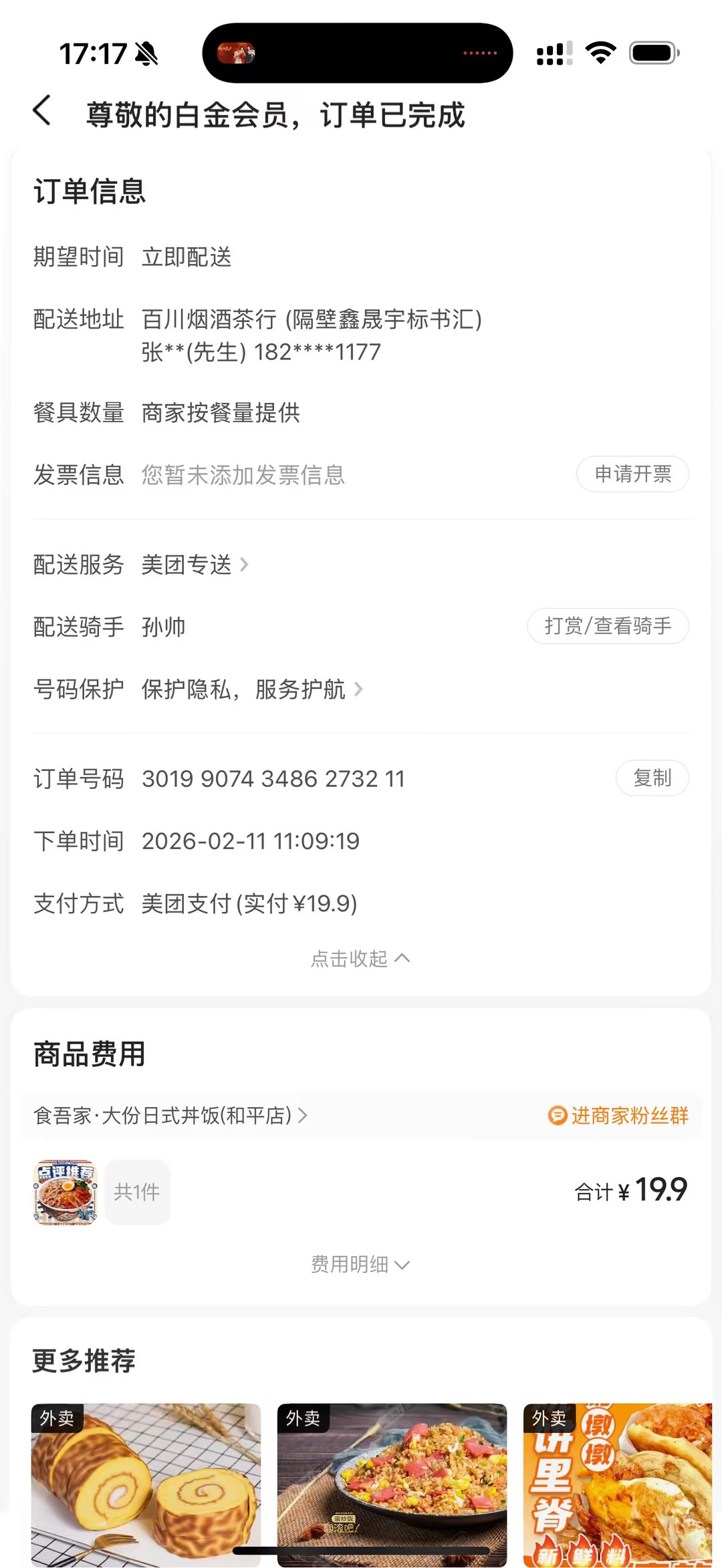This screenshot has height=1568, width=722.
Task: Open the fried rice recommendation
Action: coord(392,1483)
